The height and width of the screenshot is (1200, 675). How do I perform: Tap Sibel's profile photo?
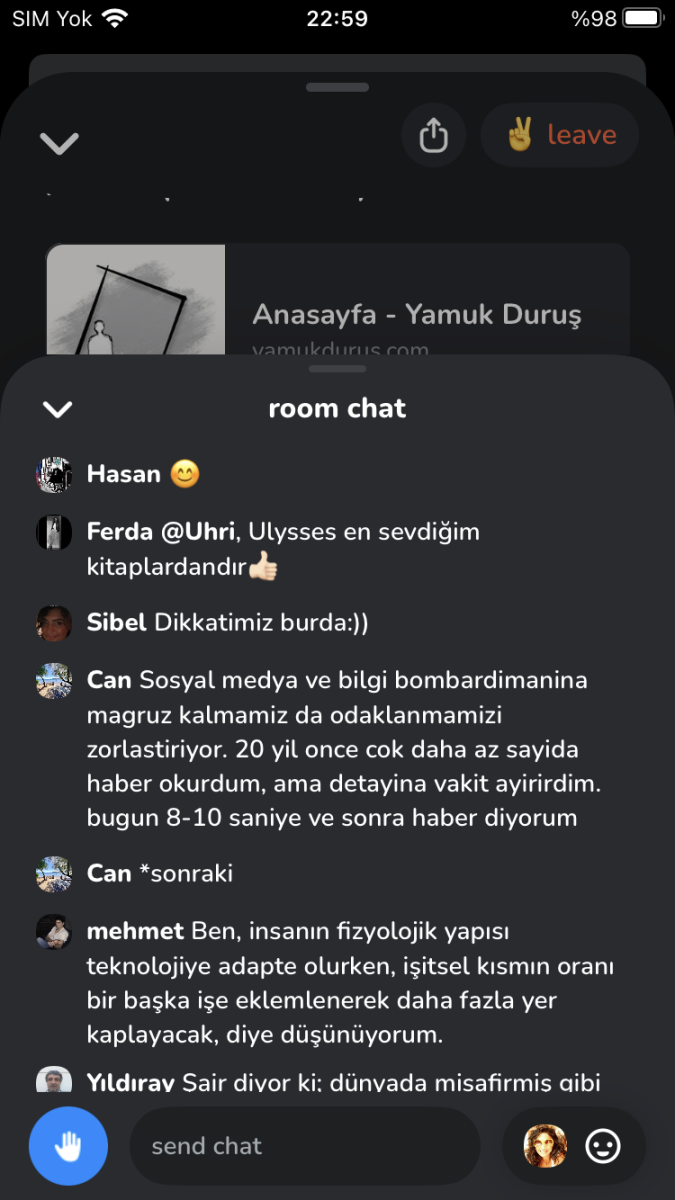coord(54,624)
